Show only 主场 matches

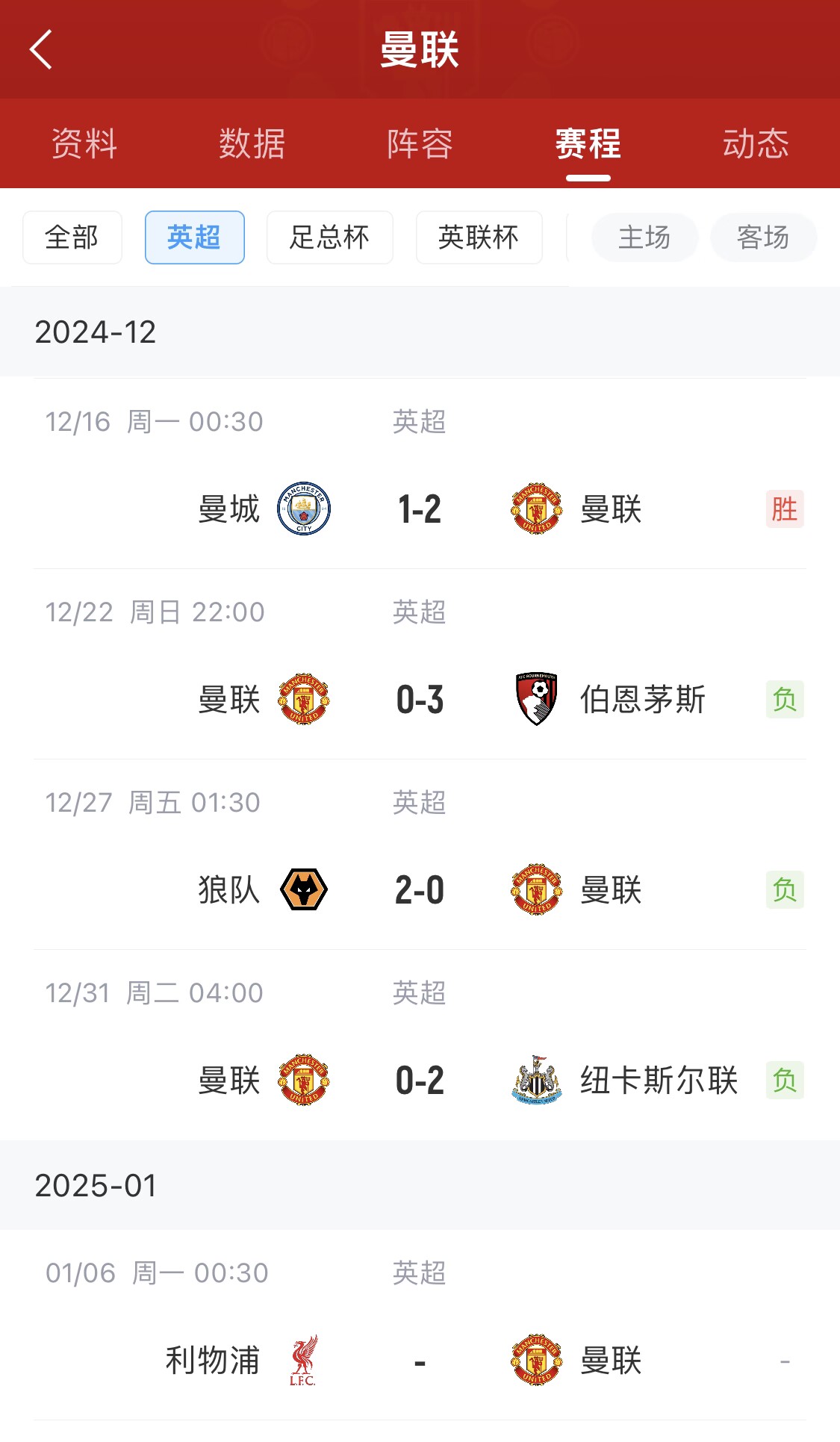click(x=644, y=237)
